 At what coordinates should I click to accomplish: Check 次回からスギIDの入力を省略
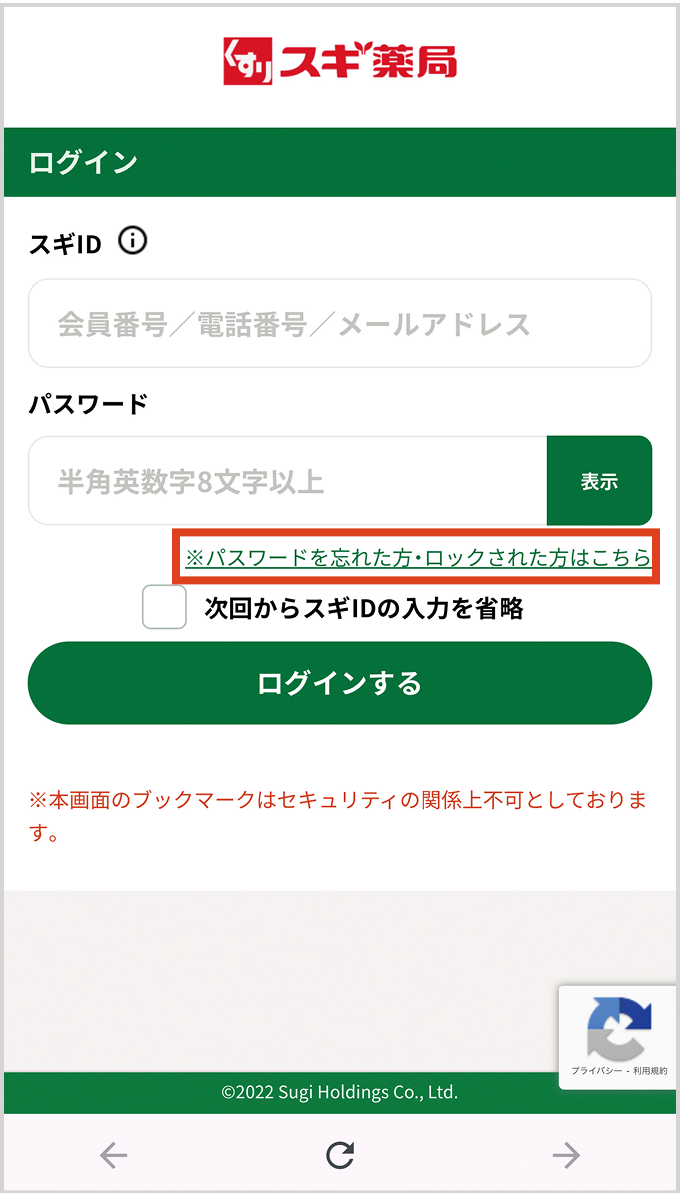pyautogui.click(x=164, y=608)
